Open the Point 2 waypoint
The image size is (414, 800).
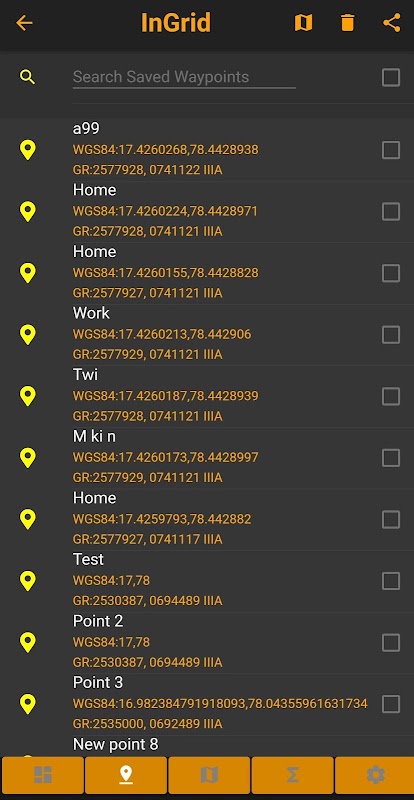click(207, 642)
